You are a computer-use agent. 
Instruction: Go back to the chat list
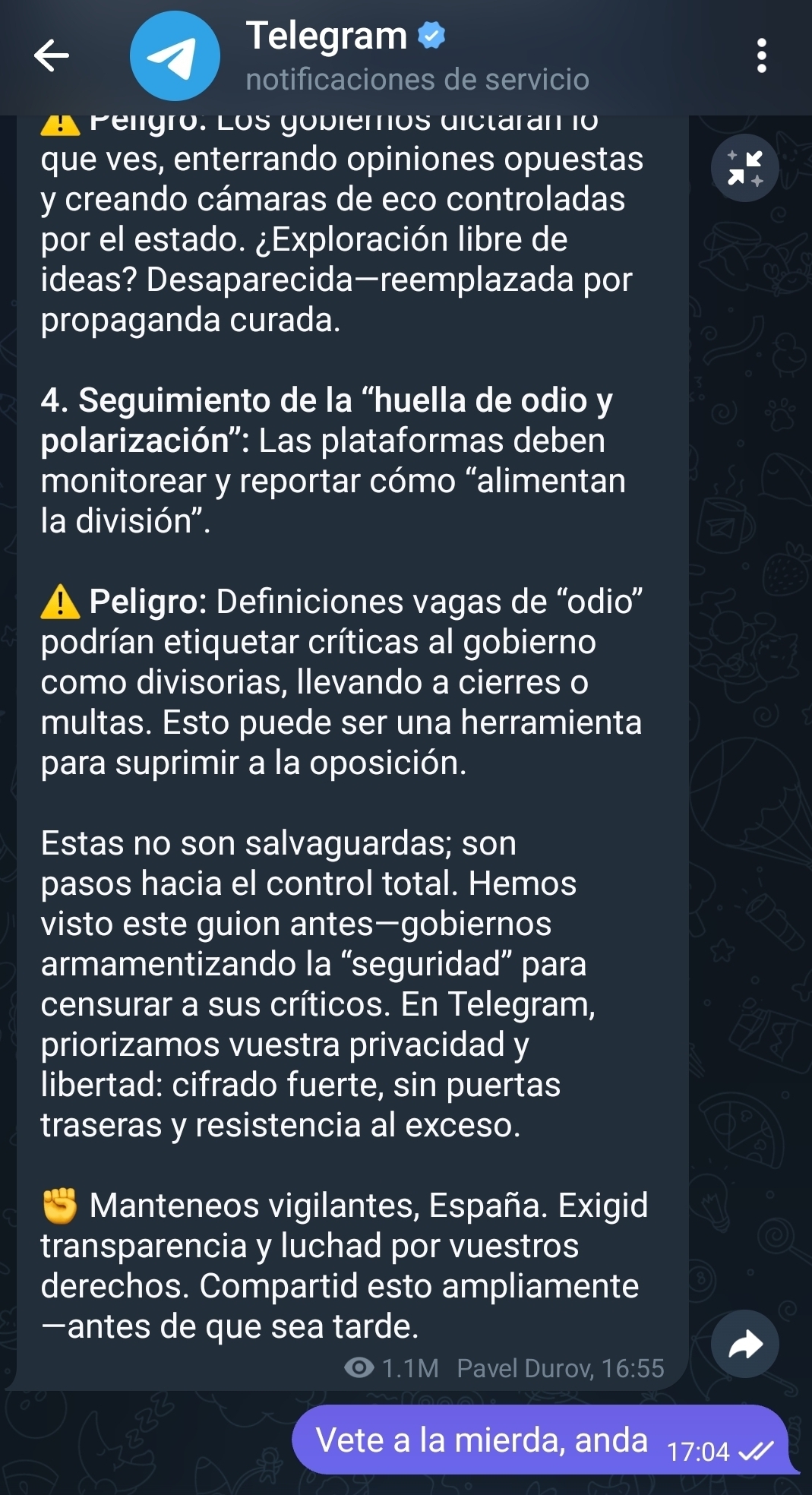[x=52, y=55]
